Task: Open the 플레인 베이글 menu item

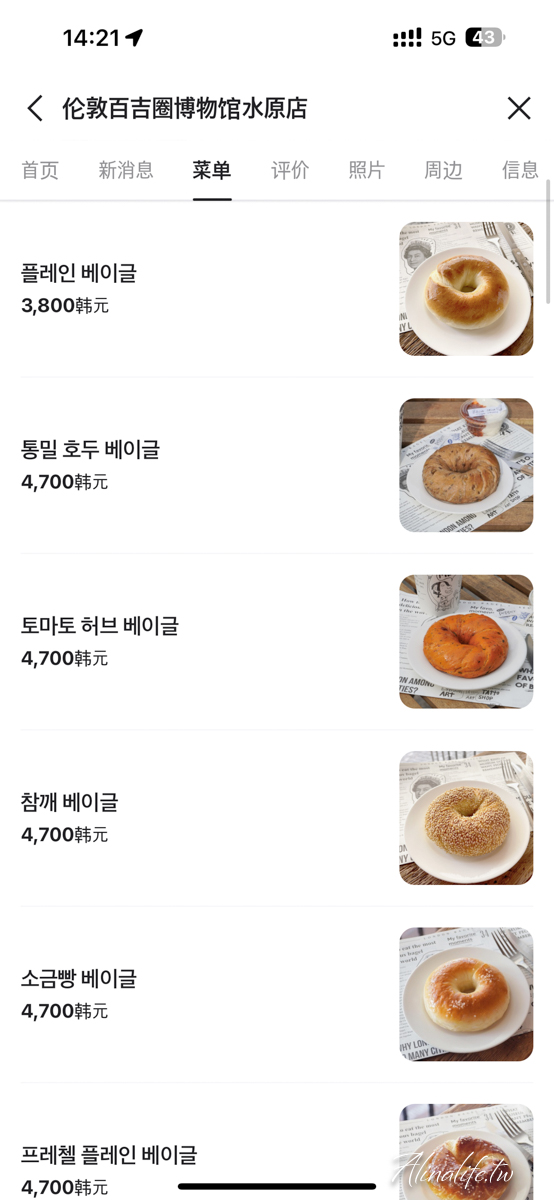Action: (277, 289)
